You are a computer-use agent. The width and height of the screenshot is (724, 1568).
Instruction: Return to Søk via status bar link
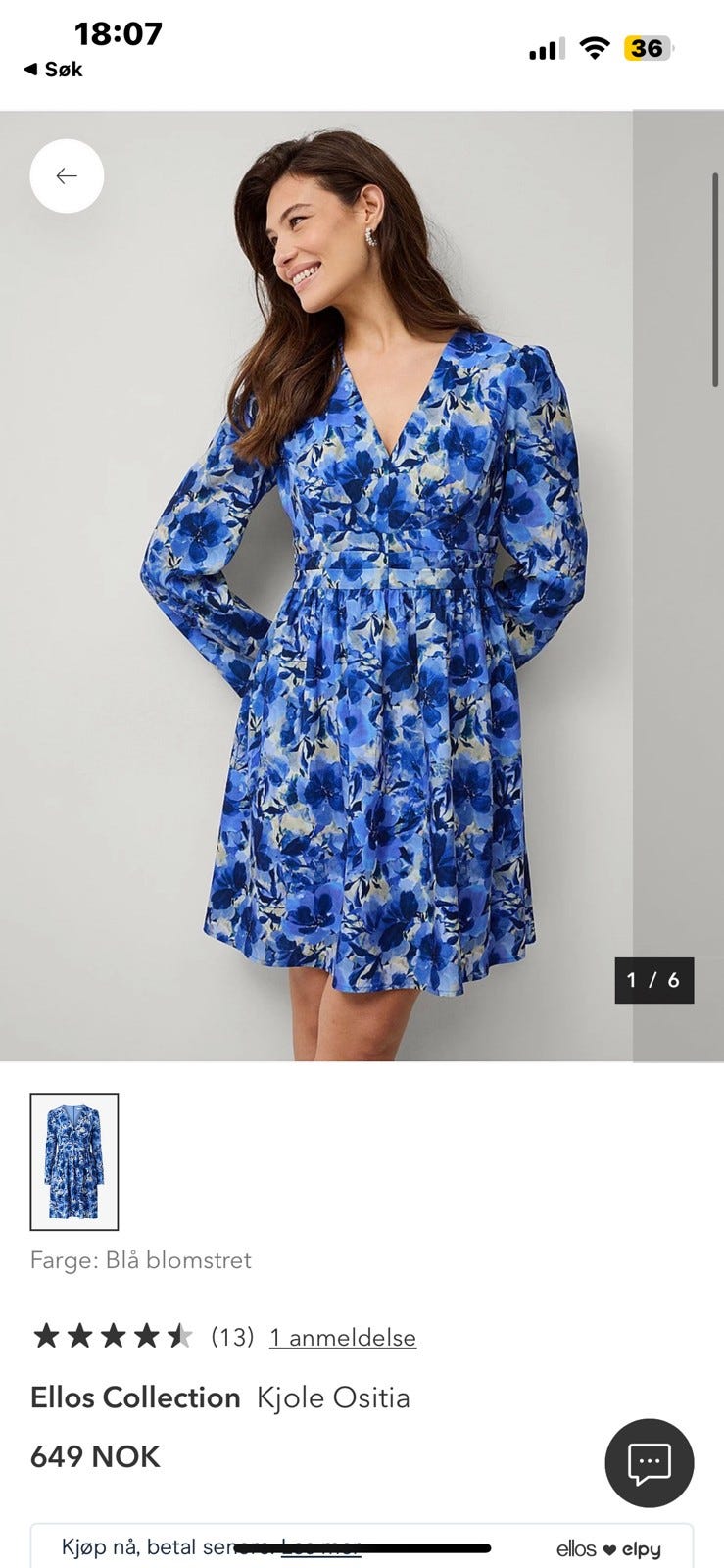(54, 70)
